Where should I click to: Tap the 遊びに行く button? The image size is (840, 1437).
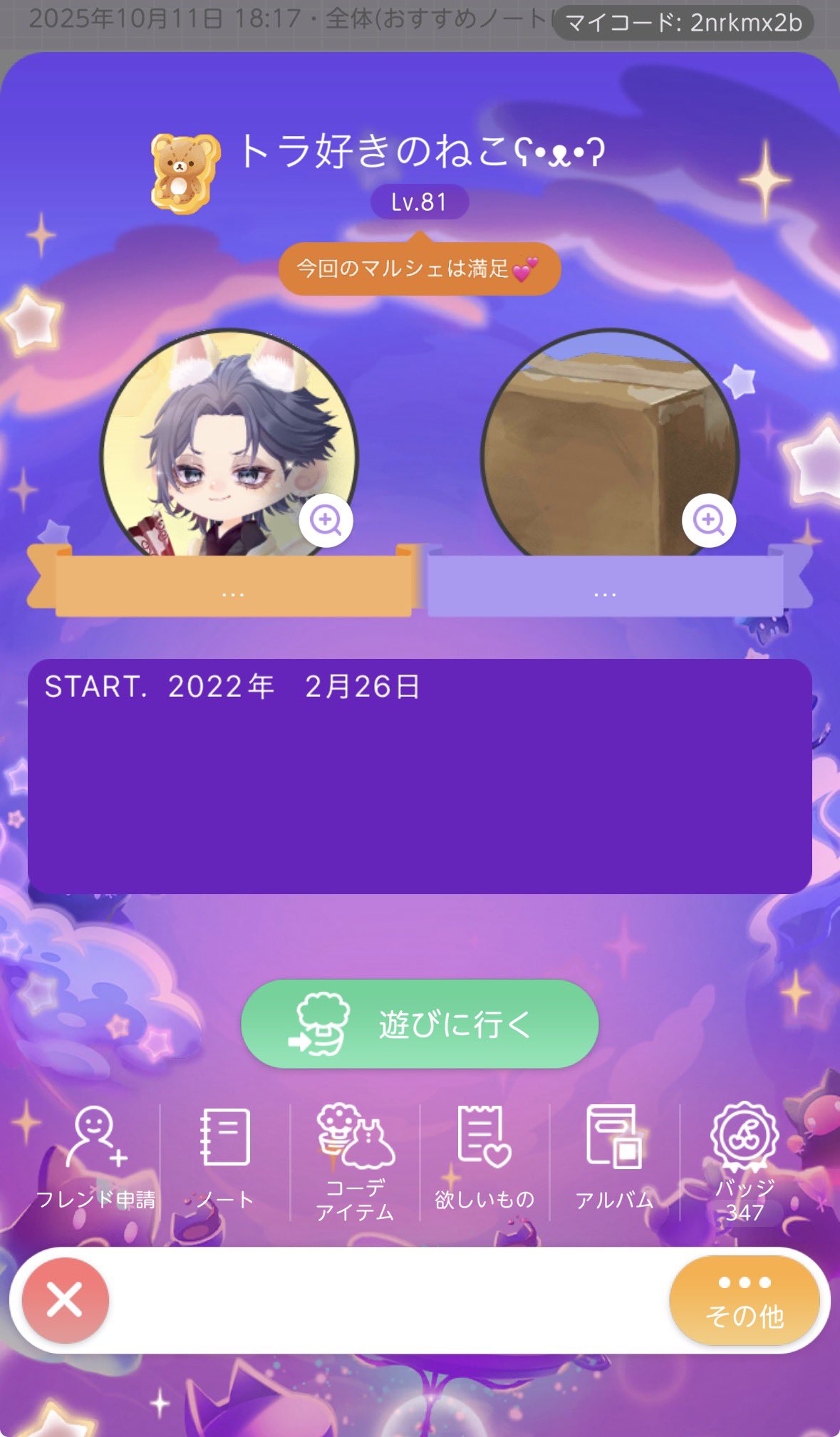coord(420,1023)
